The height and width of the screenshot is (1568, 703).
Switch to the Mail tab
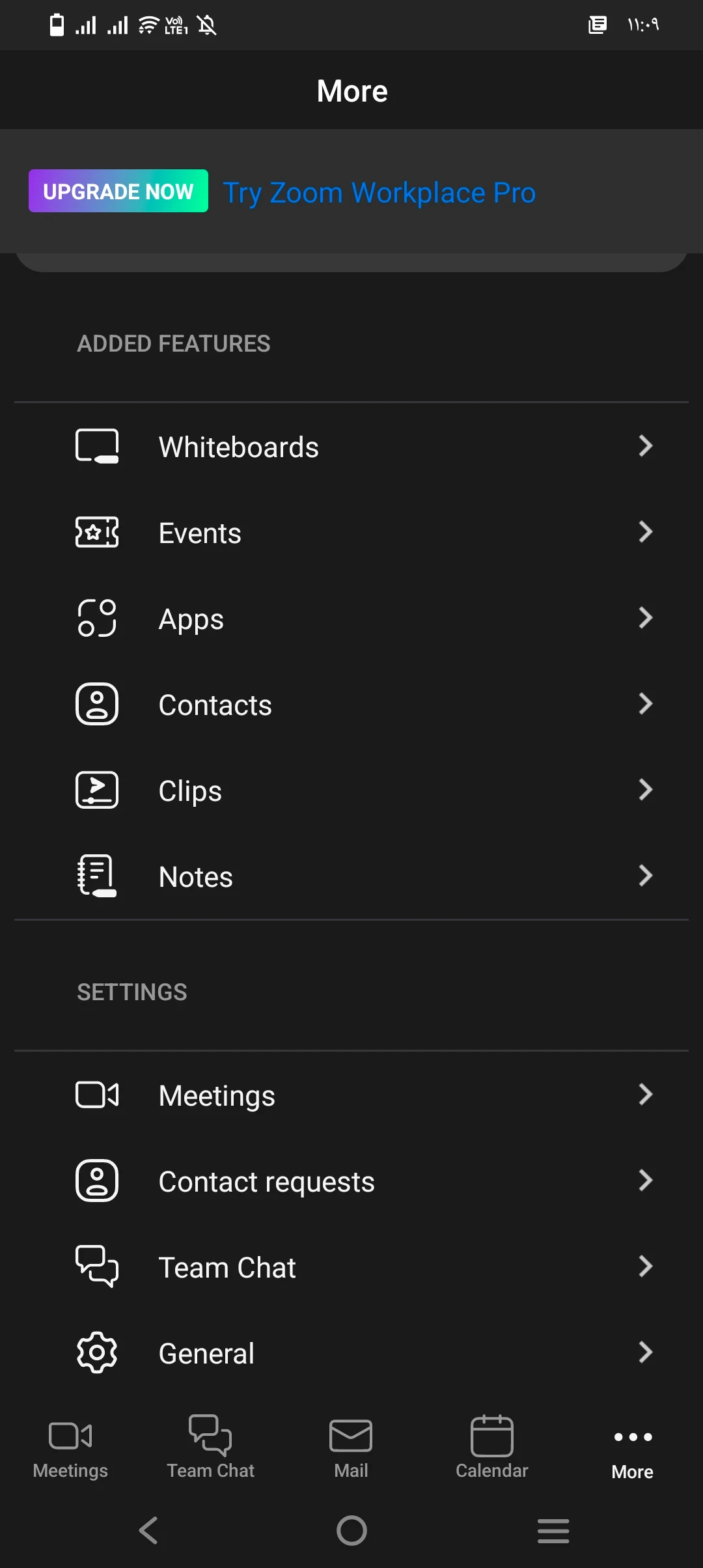coord(351,1448)
